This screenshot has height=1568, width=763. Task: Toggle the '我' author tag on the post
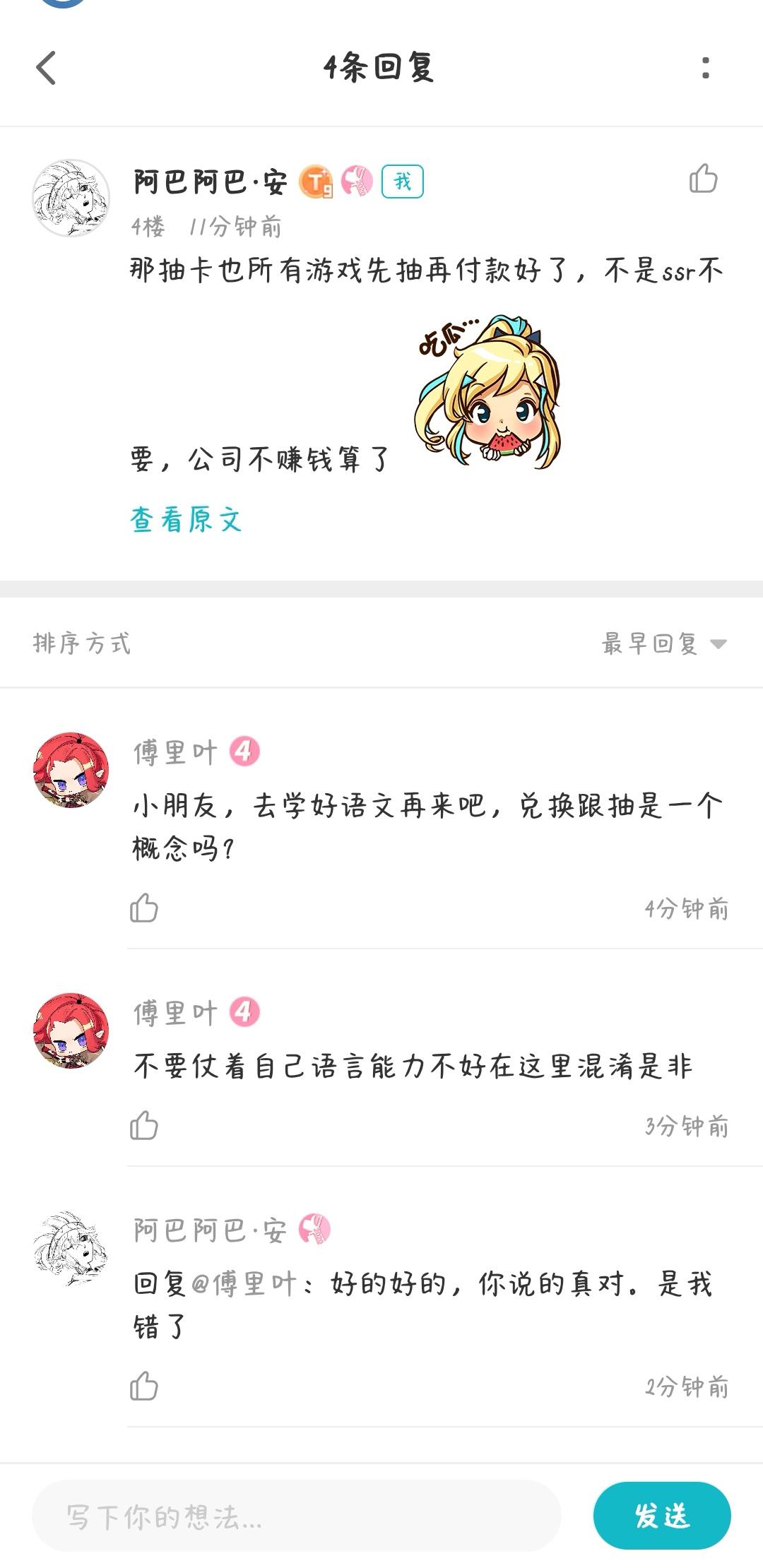pos(401,182)
